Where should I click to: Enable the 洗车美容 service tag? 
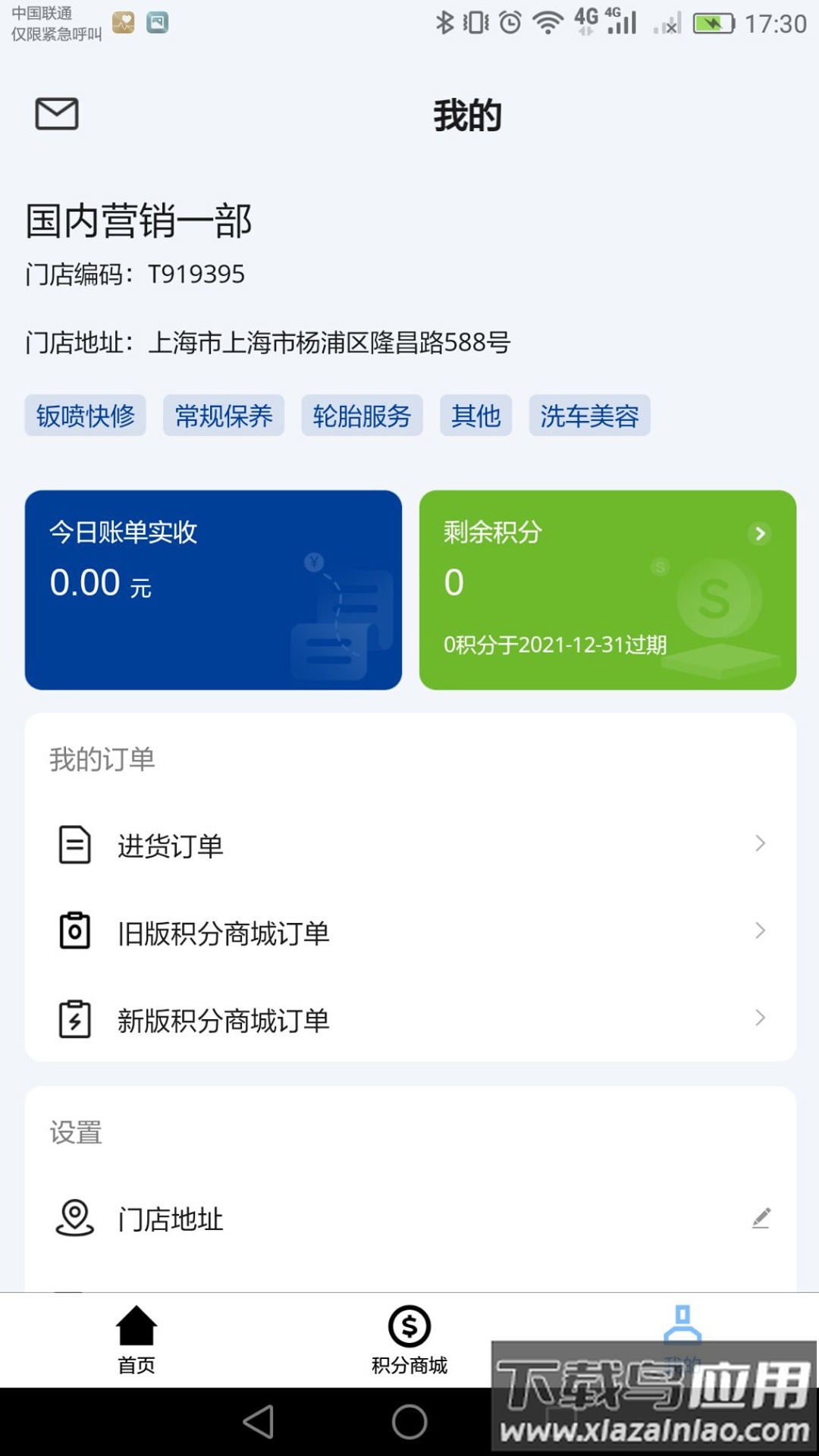coord(590,416)
